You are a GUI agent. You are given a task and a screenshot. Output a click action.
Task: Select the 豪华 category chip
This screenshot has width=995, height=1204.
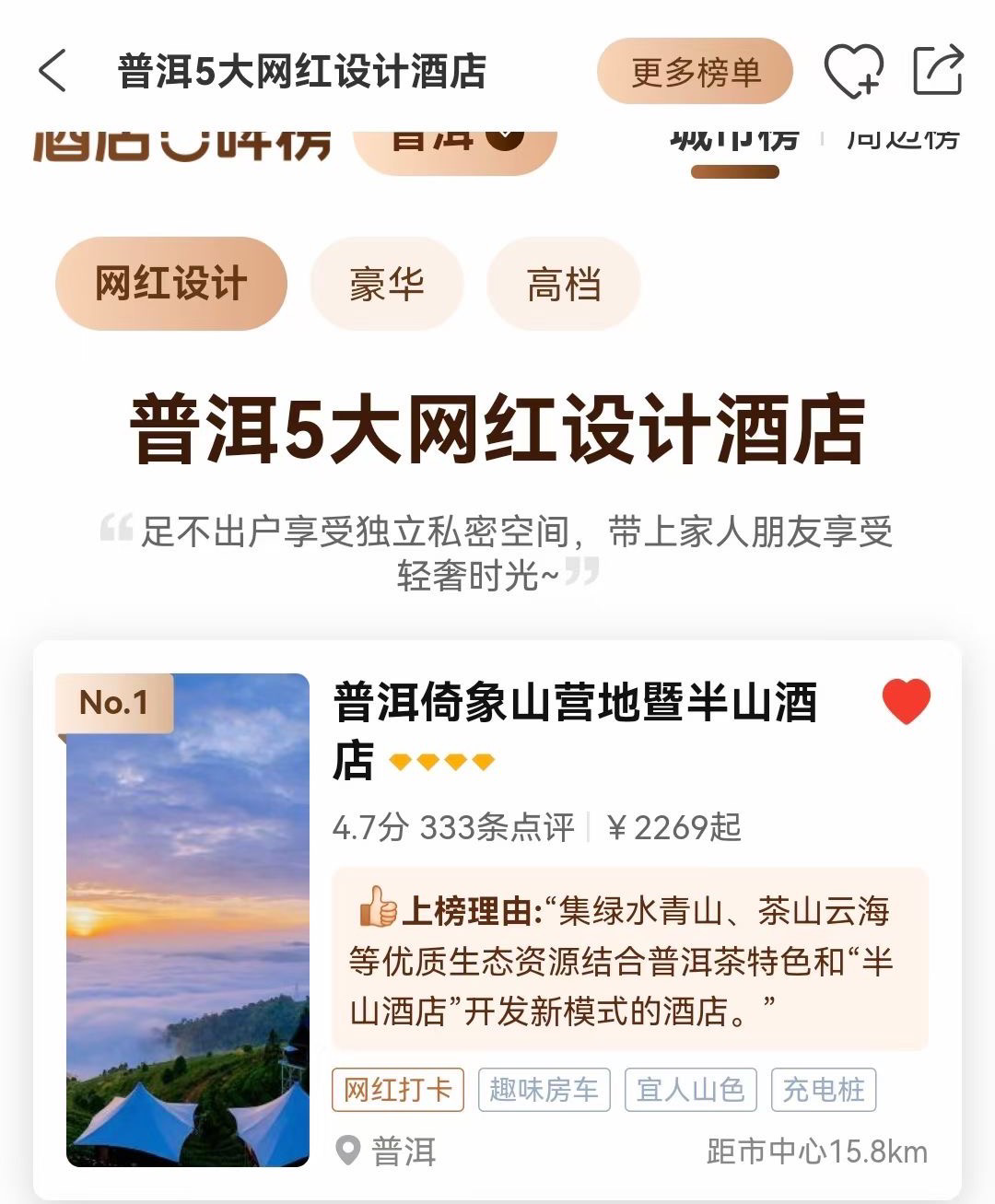[x=387, y=284]
